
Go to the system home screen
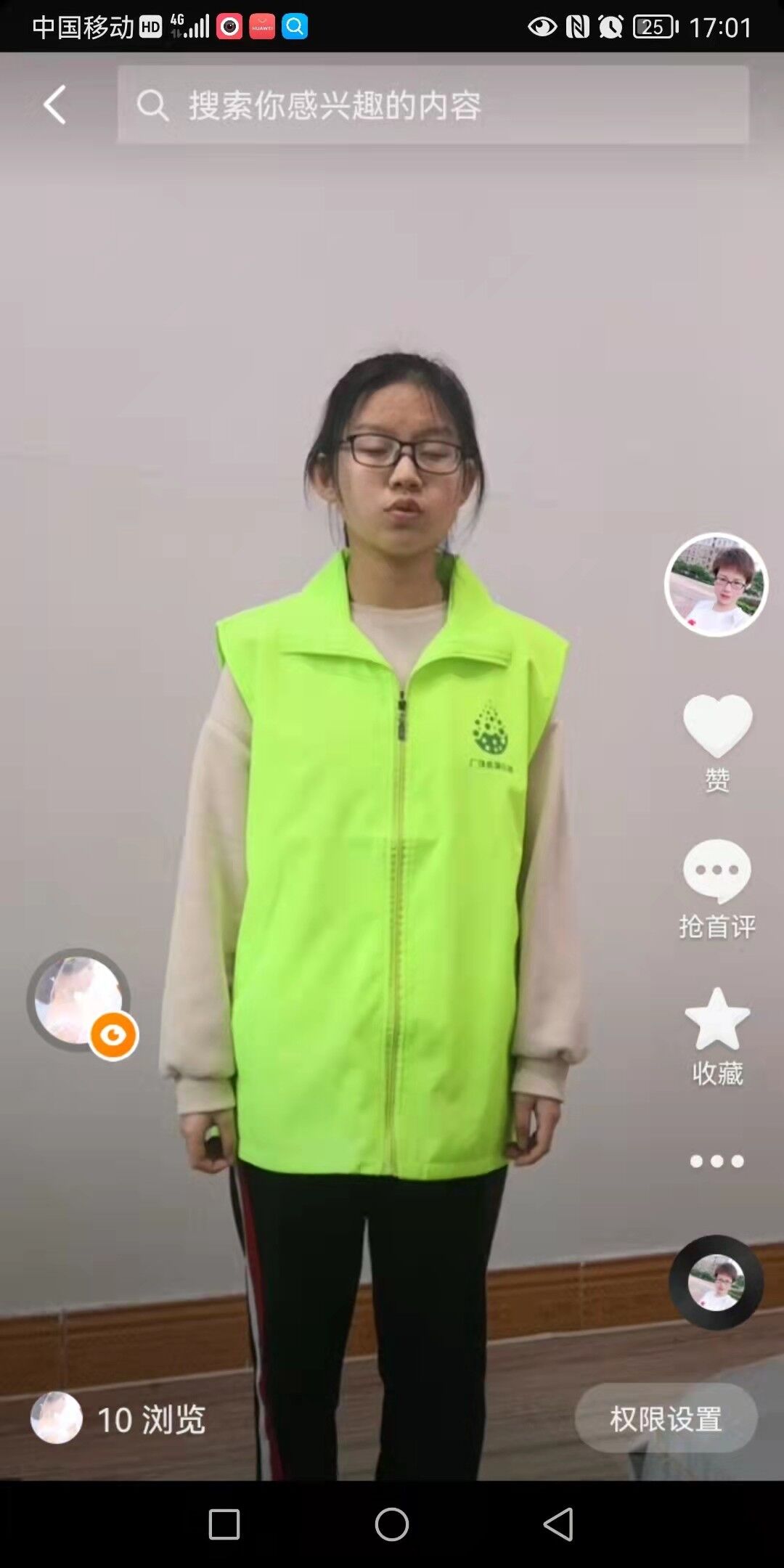tap(392, 1524)
